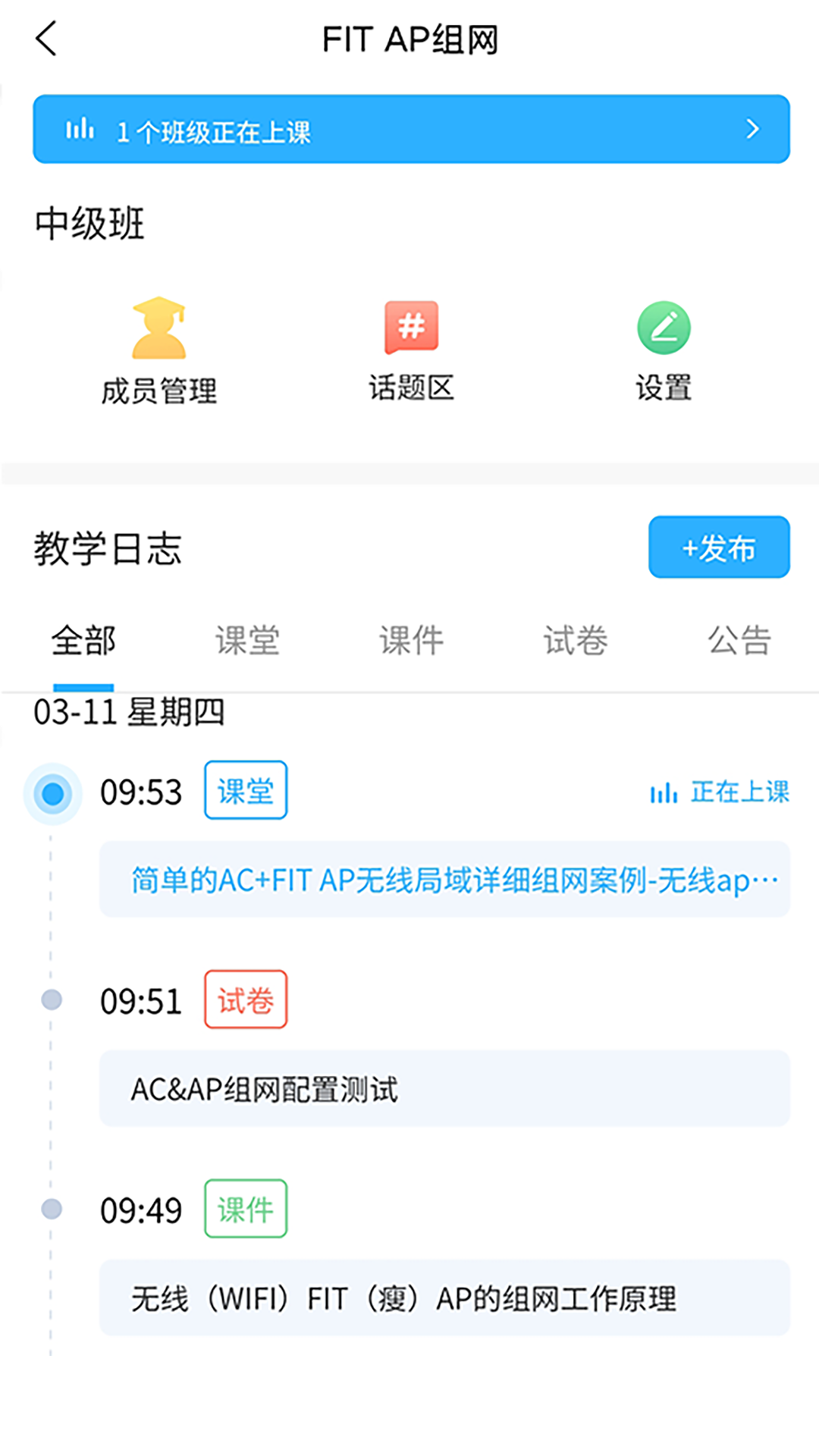Select the blue timeline dot at 09:53
This screenshot has width=819, height=1456.
click(51, 793)
